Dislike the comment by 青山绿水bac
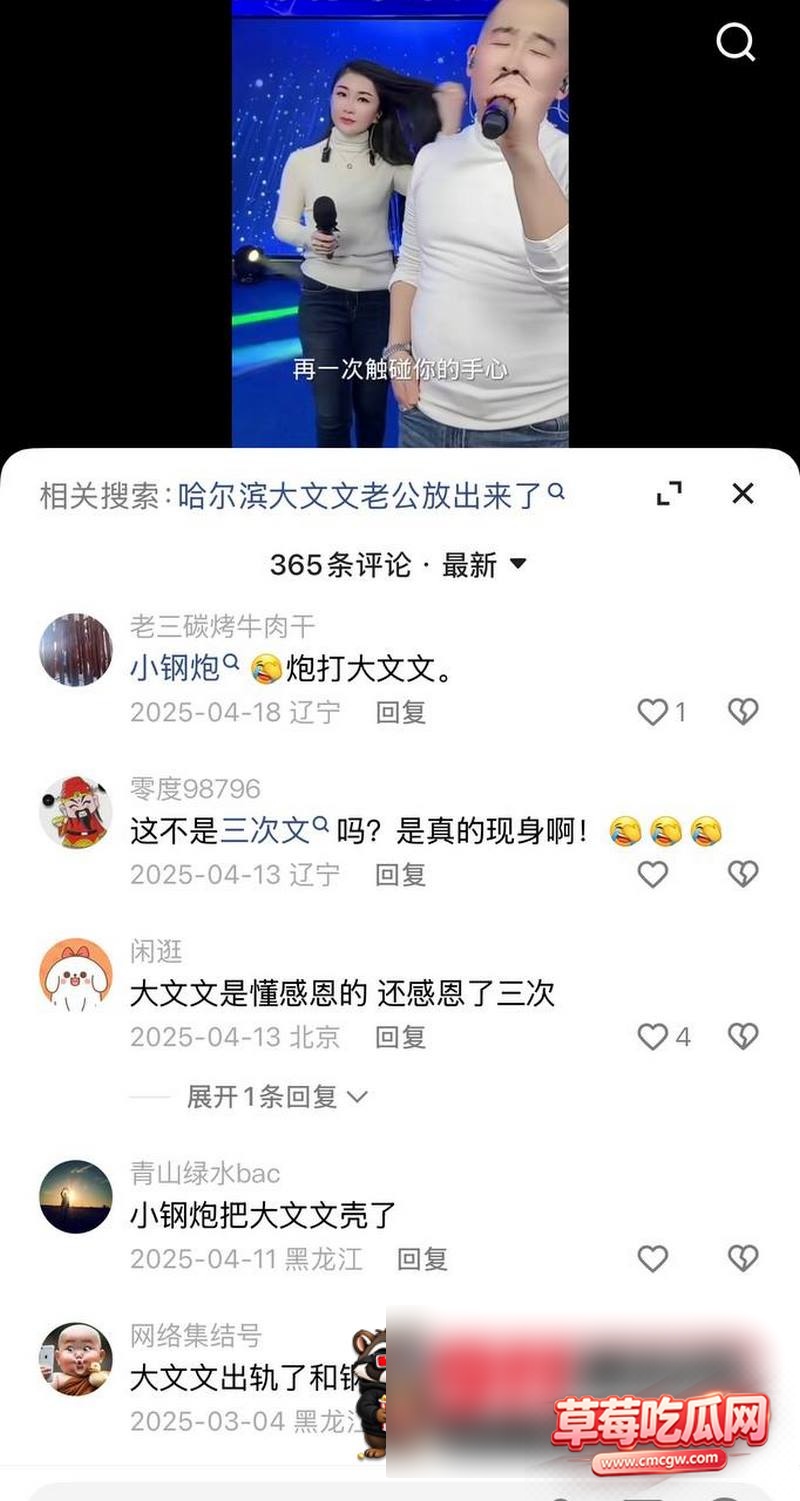 [x=743, y=1258]
